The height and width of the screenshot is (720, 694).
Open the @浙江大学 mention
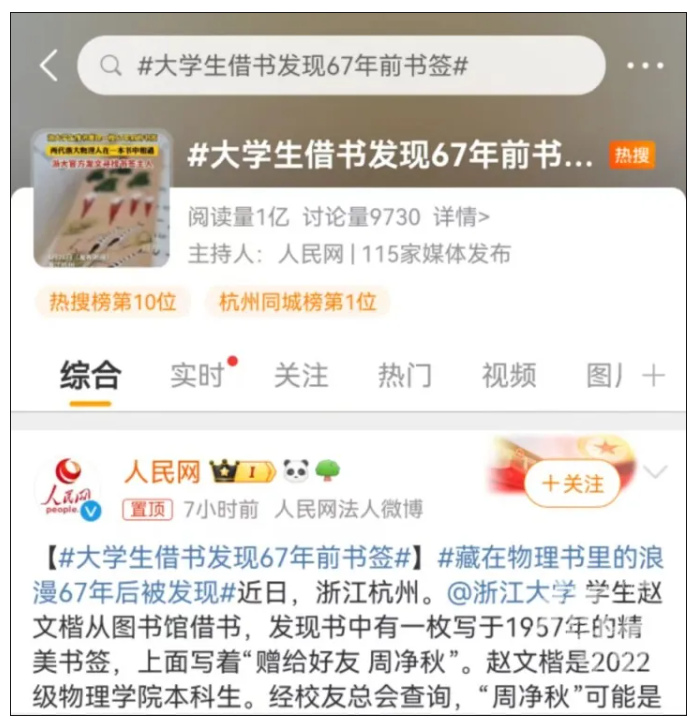click(x=511, y=591)
